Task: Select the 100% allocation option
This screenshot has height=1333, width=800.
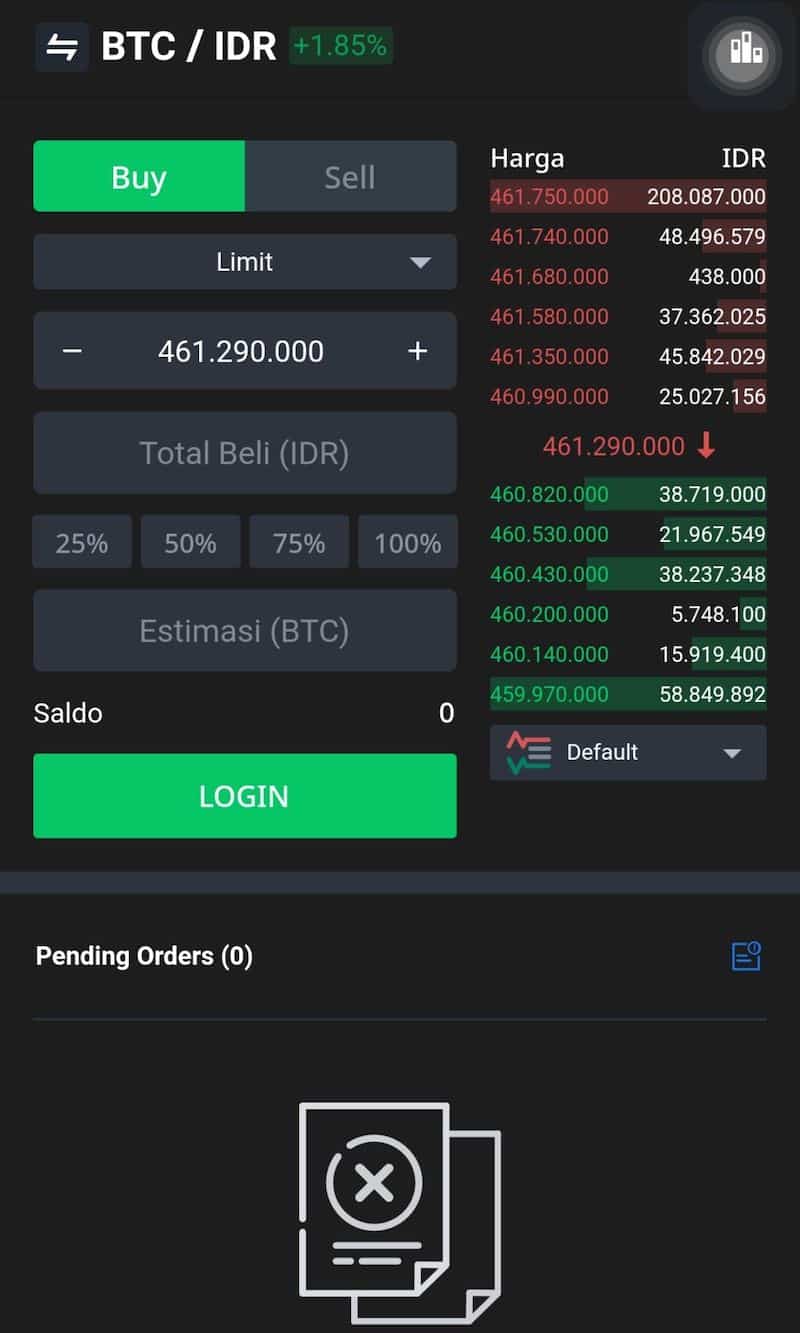Action: point(408,542)
